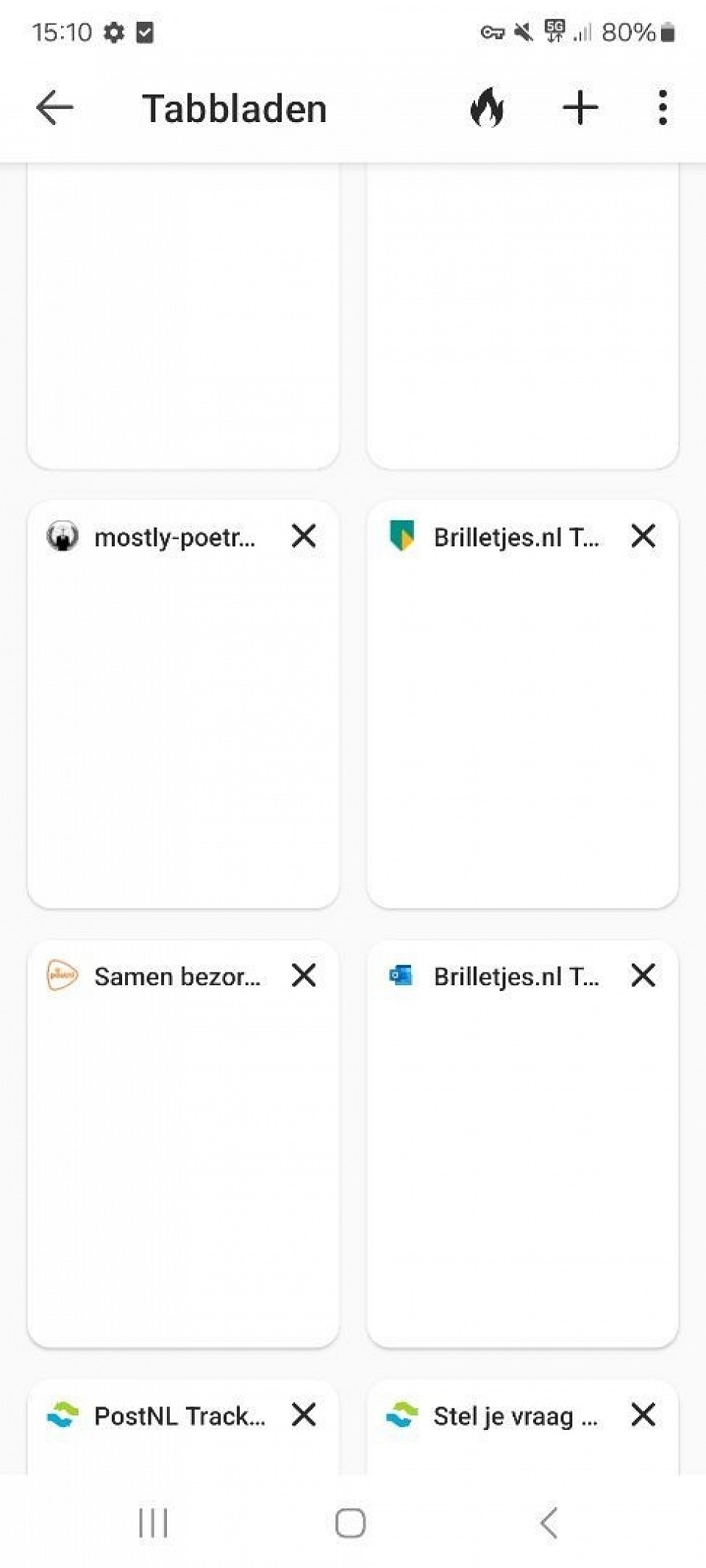Screen dimensions: 706x1568
Task: Close the mostly-poetr... tab
Action: 304,537
